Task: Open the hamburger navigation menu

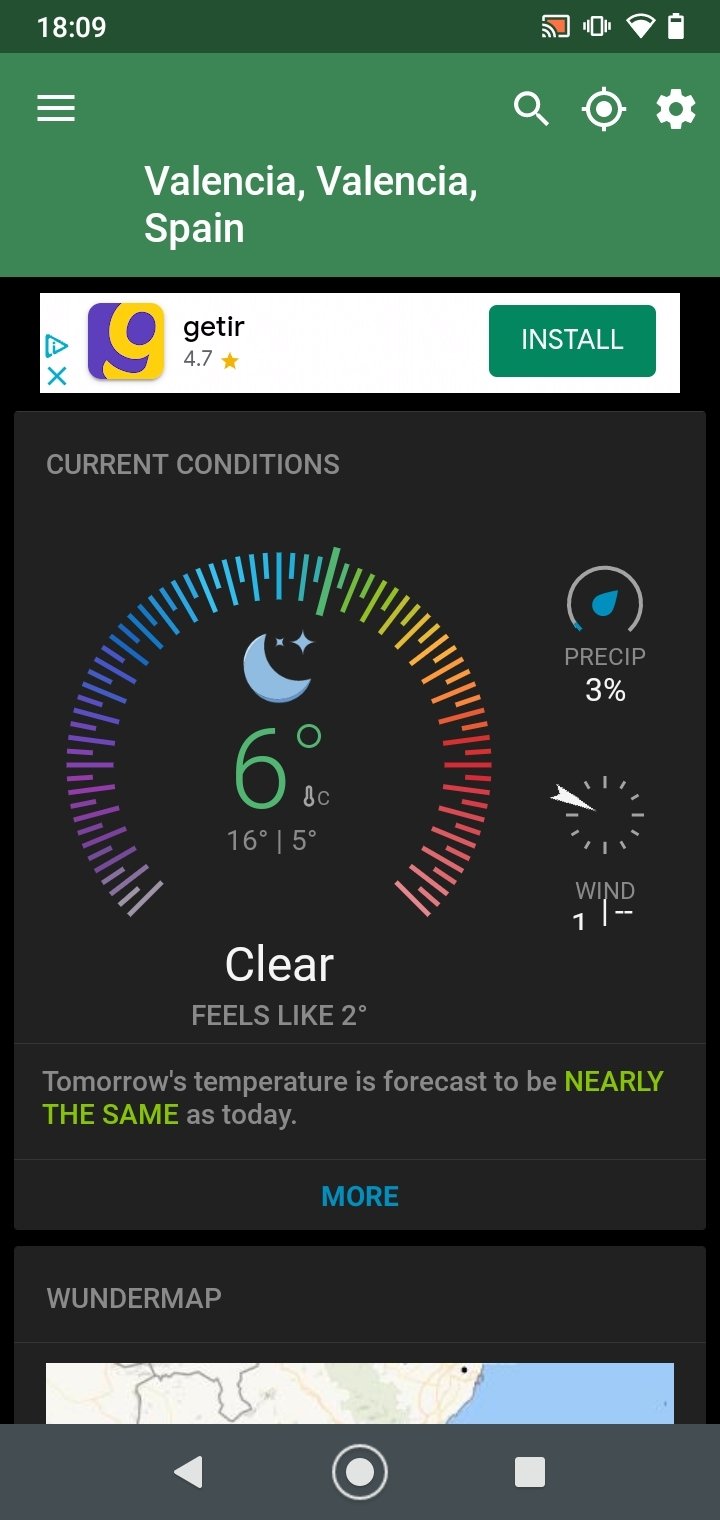Action: point(56,108)
